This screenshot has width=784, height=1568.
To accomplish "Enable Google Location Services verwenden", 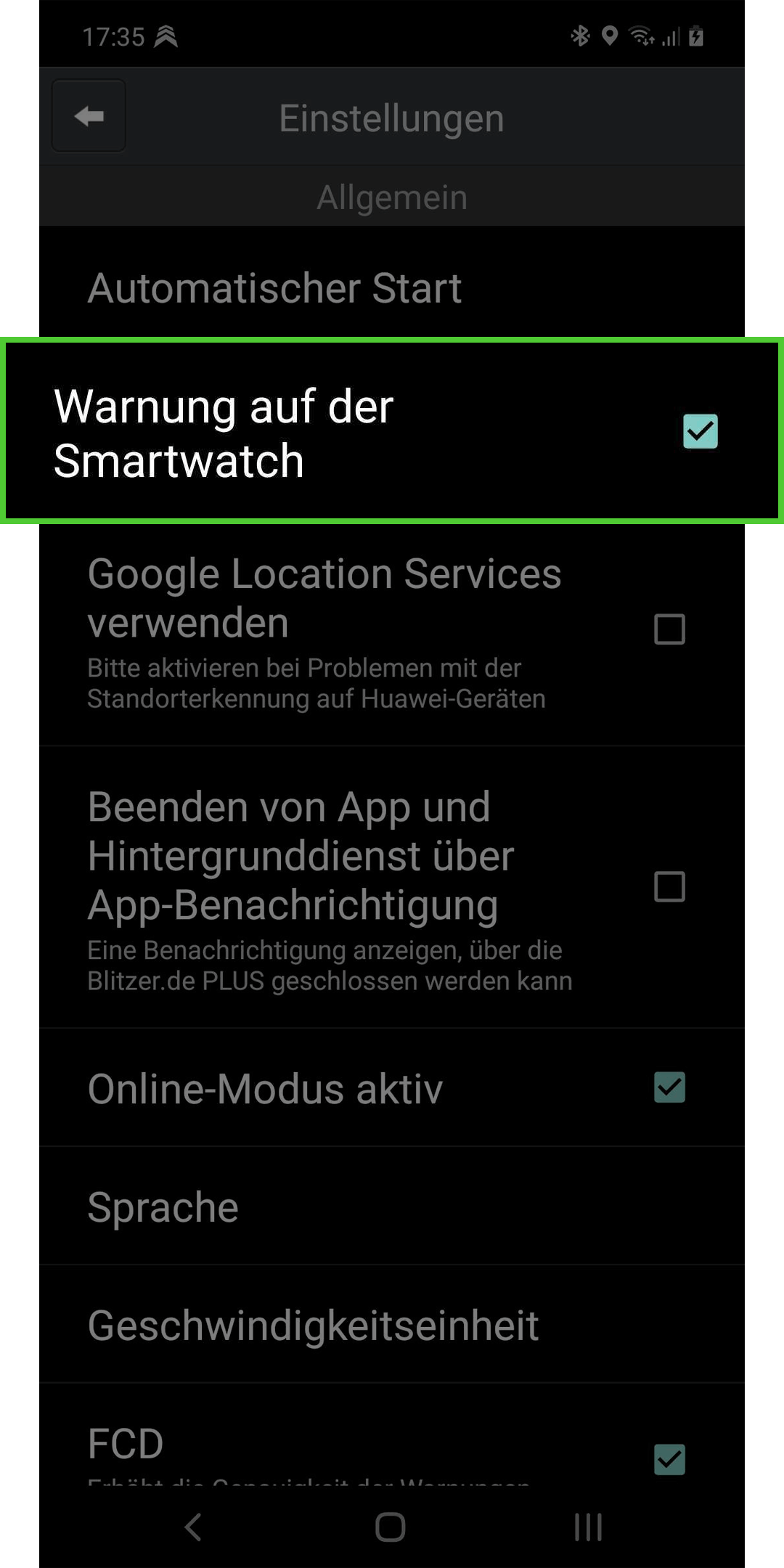I will (x=669, y=629).
